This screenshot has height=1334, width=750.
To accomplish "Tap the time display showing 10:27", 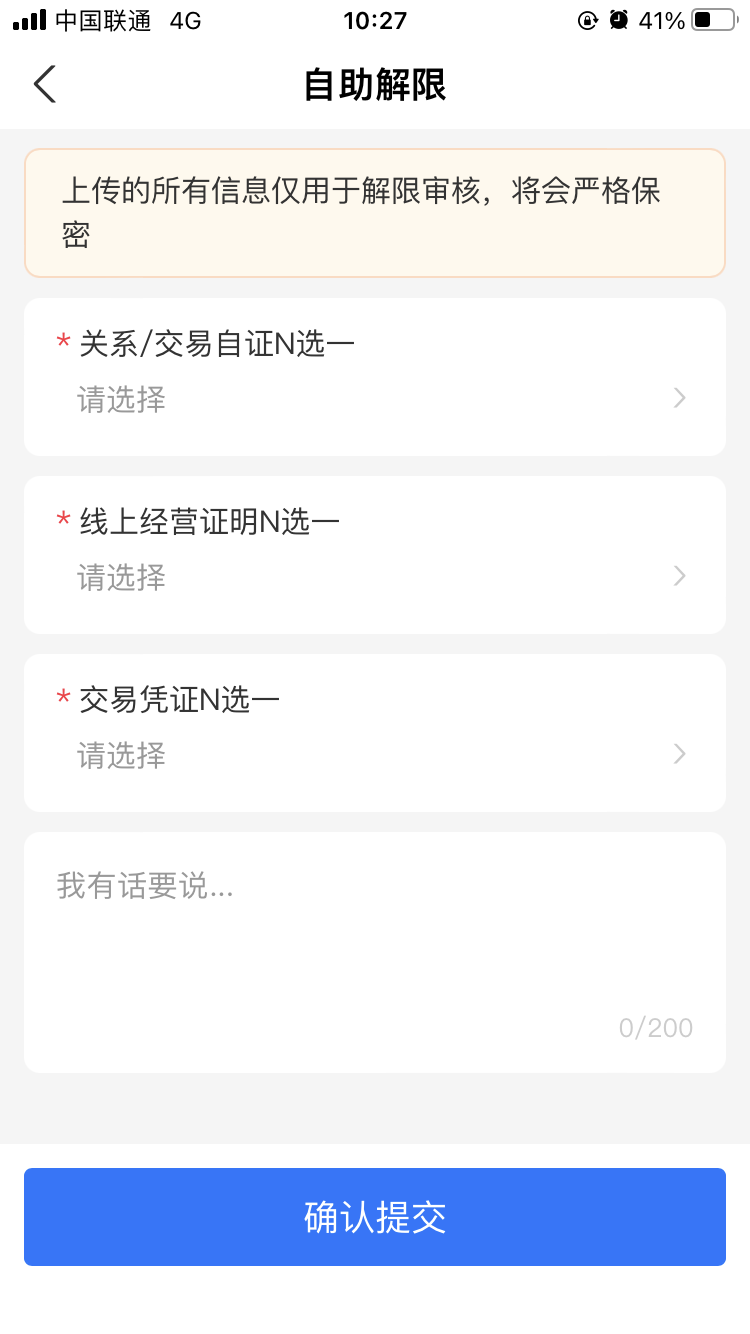I will (x=376, y=20).
